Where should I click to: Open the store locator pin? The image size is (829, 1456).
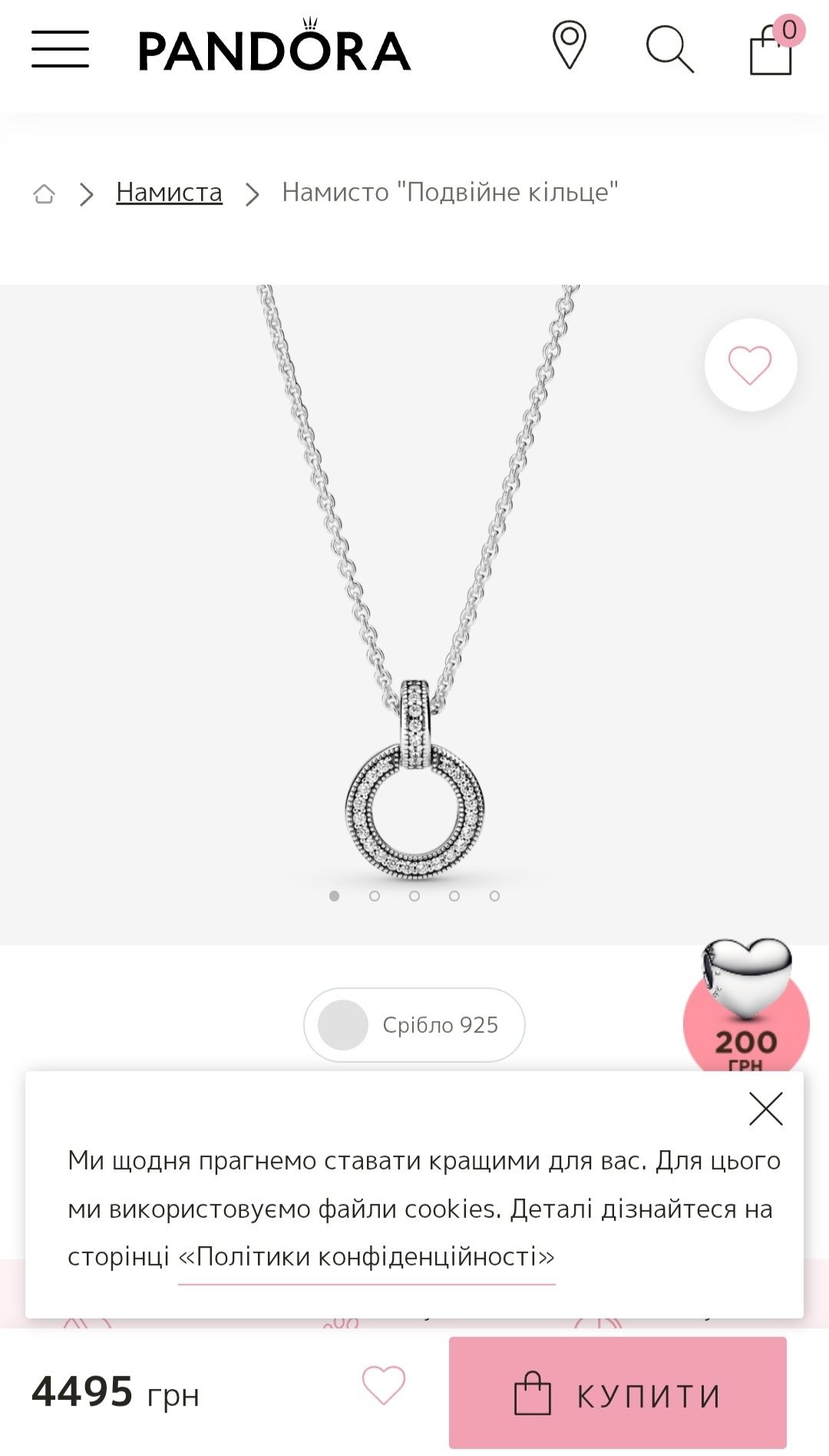coord(569,46)
